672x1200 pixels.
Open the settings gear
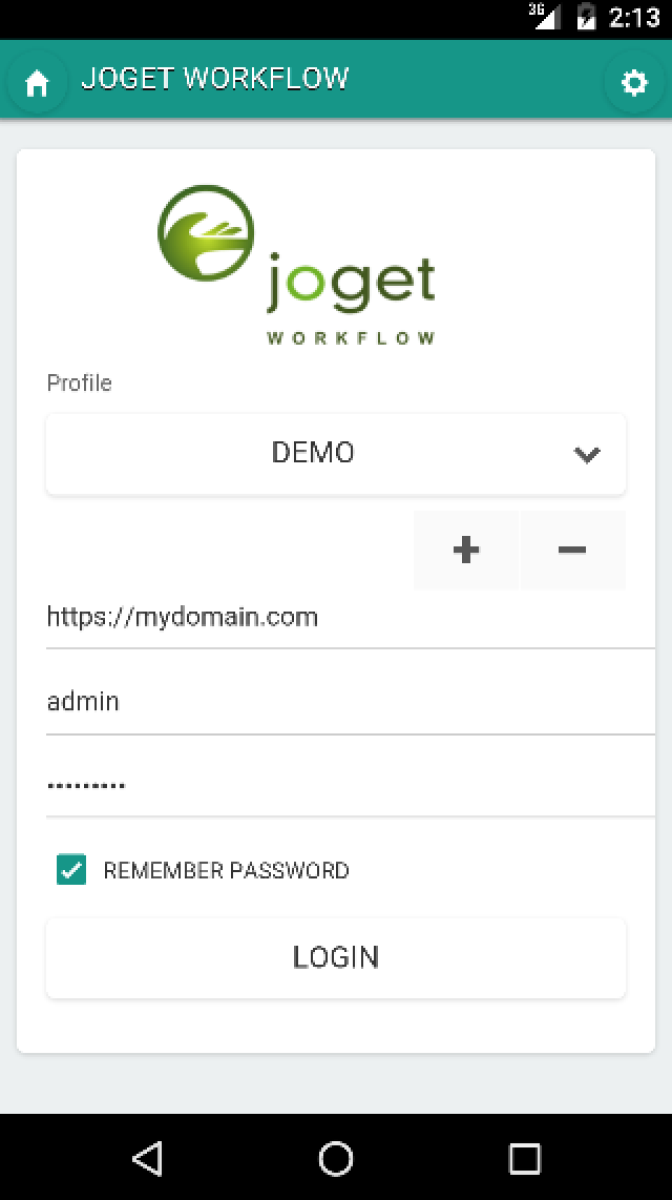pyautogui.click(x=634, y=83)
